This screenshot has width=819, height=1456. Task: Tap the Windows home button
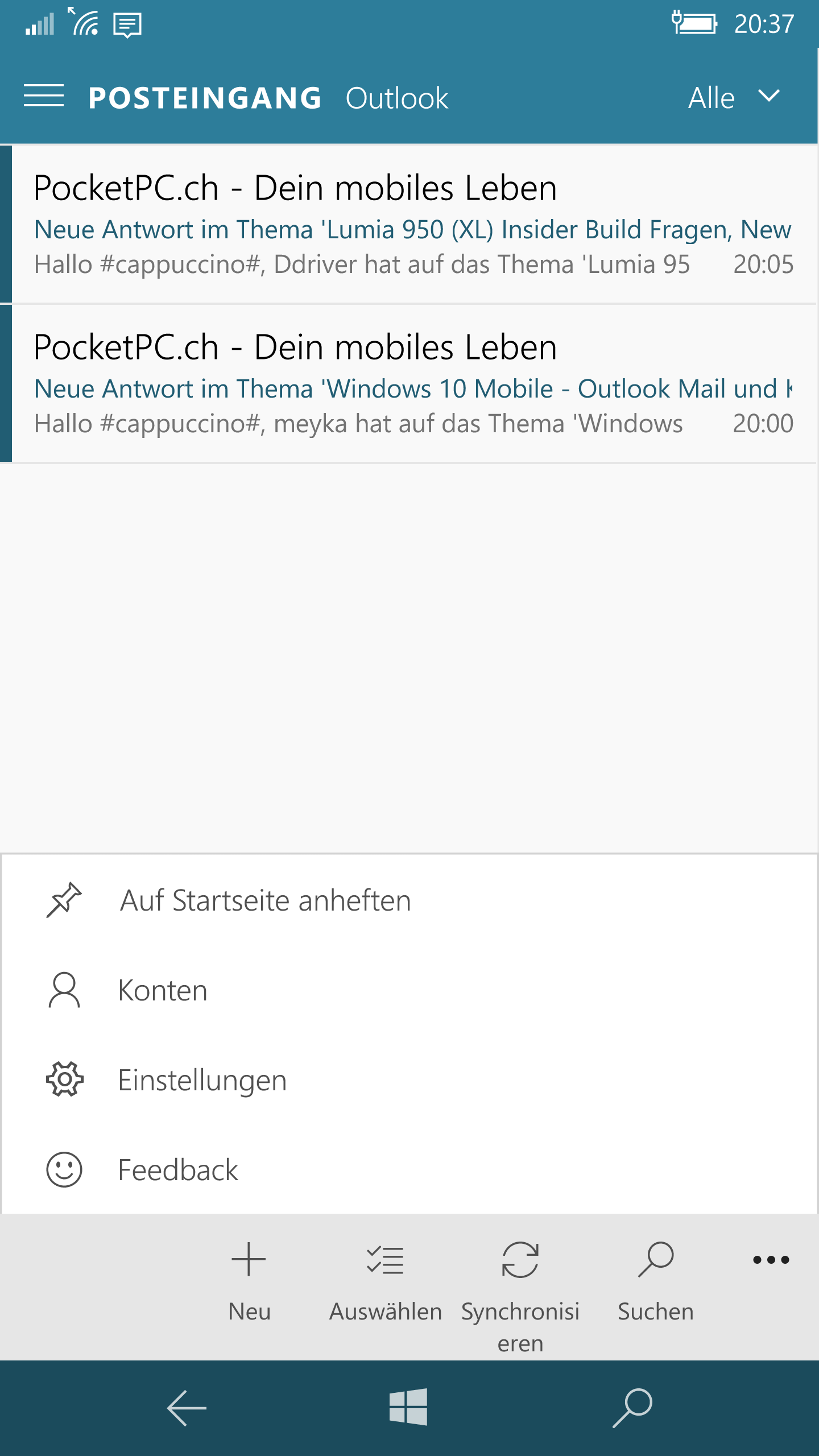click(x=408, y=1408)
